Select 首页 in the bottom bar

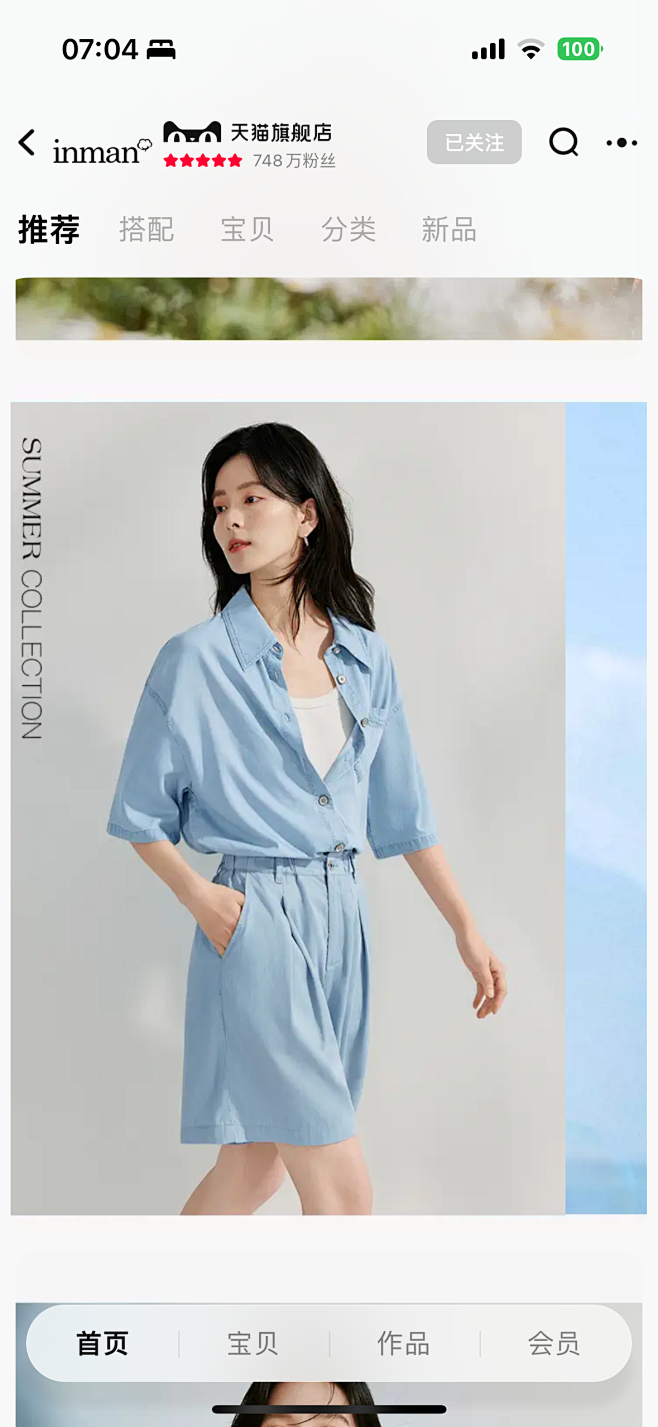(102, 1343)
